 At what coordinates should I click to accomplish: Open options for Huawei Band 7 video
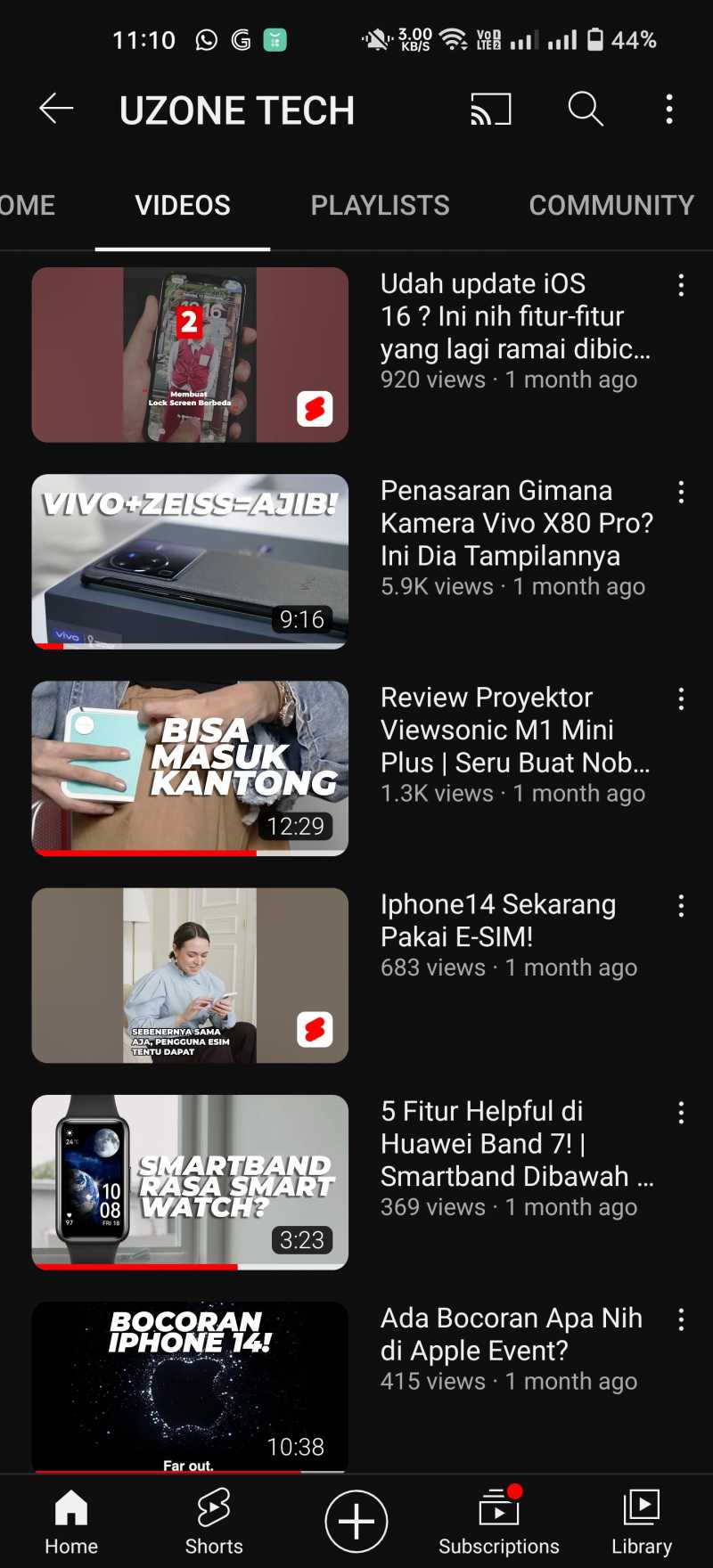681,1113
